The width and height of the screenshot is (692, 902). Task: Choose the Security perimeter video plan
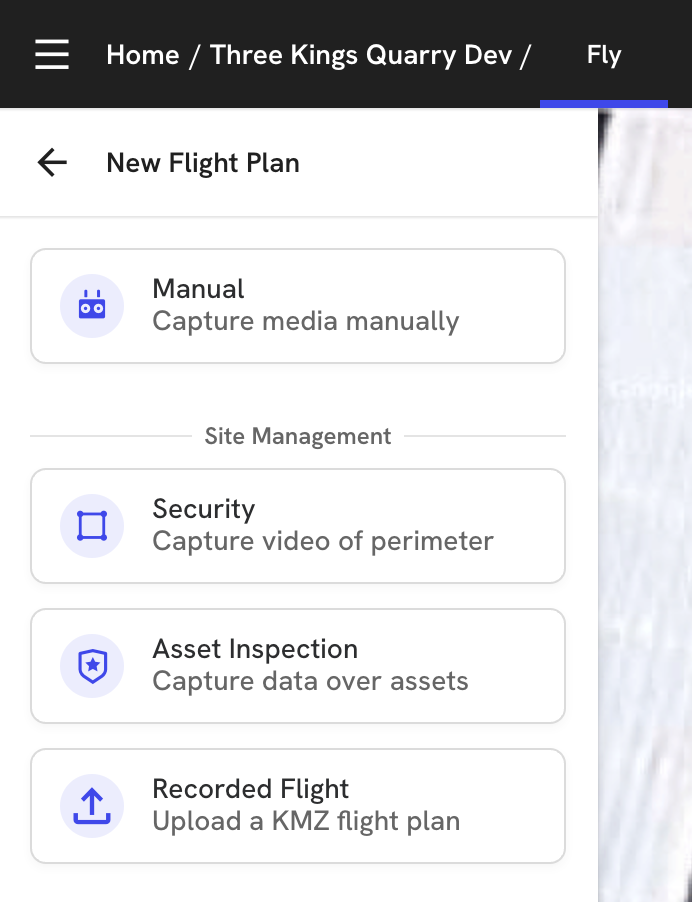(298, 526)
